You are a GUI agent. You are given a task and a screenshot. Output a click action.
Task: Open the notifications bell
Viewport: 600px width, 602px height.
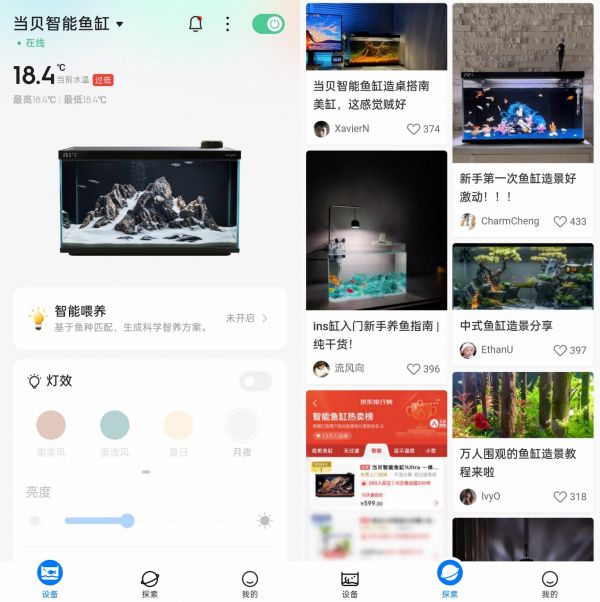(x=195, y=24)
